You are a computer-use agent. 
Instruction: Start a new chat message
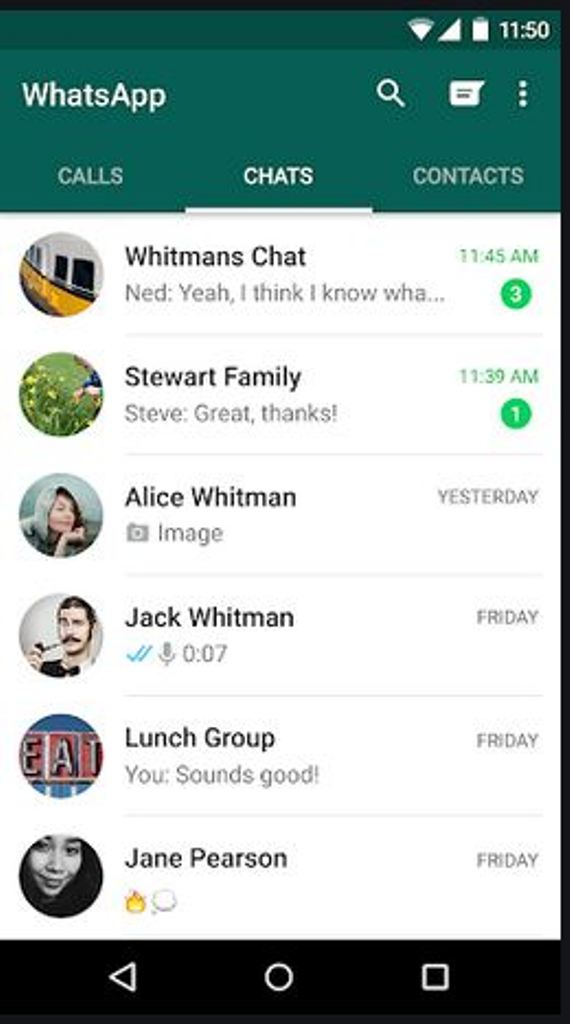[466, 94]
